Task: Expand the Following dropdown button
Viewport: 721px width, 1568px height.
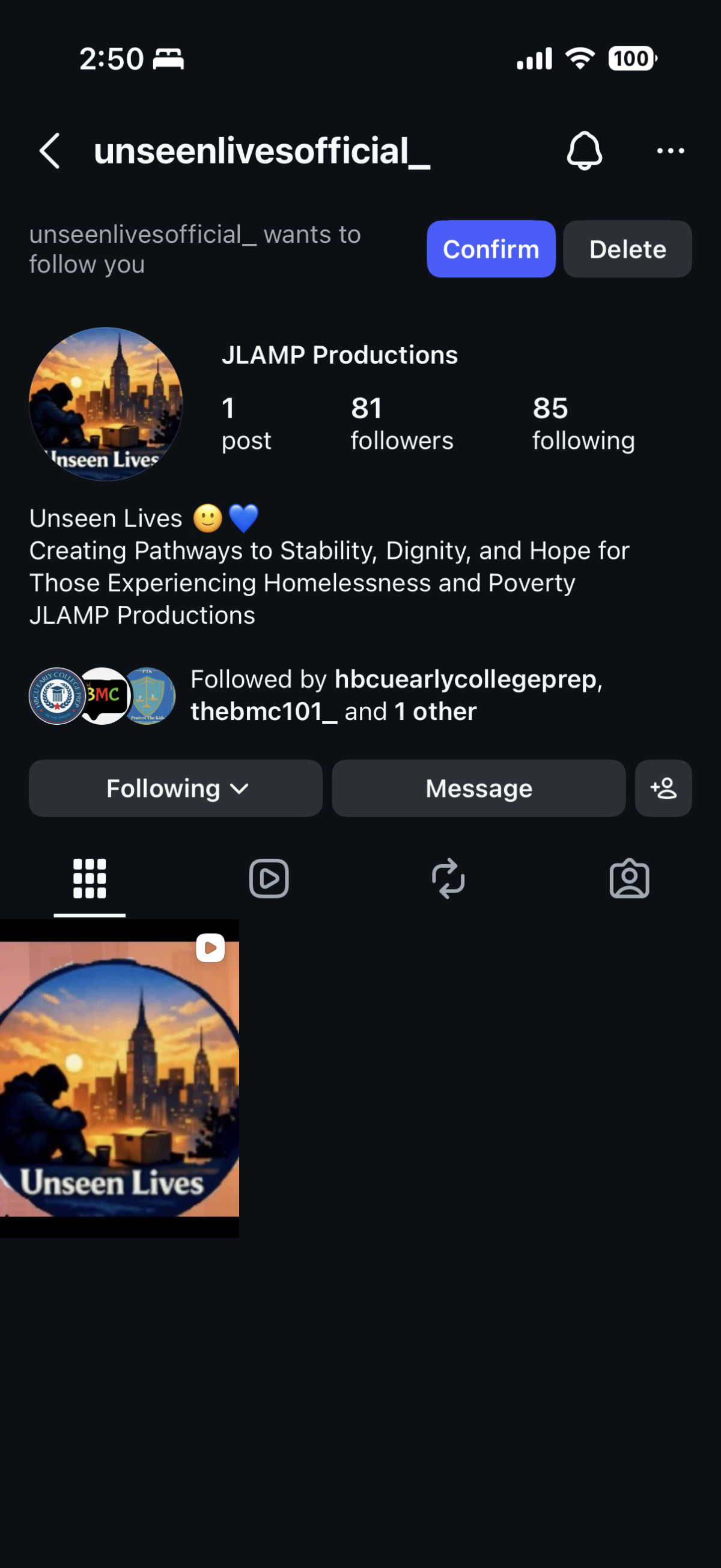Action: (x=176, y=789)
